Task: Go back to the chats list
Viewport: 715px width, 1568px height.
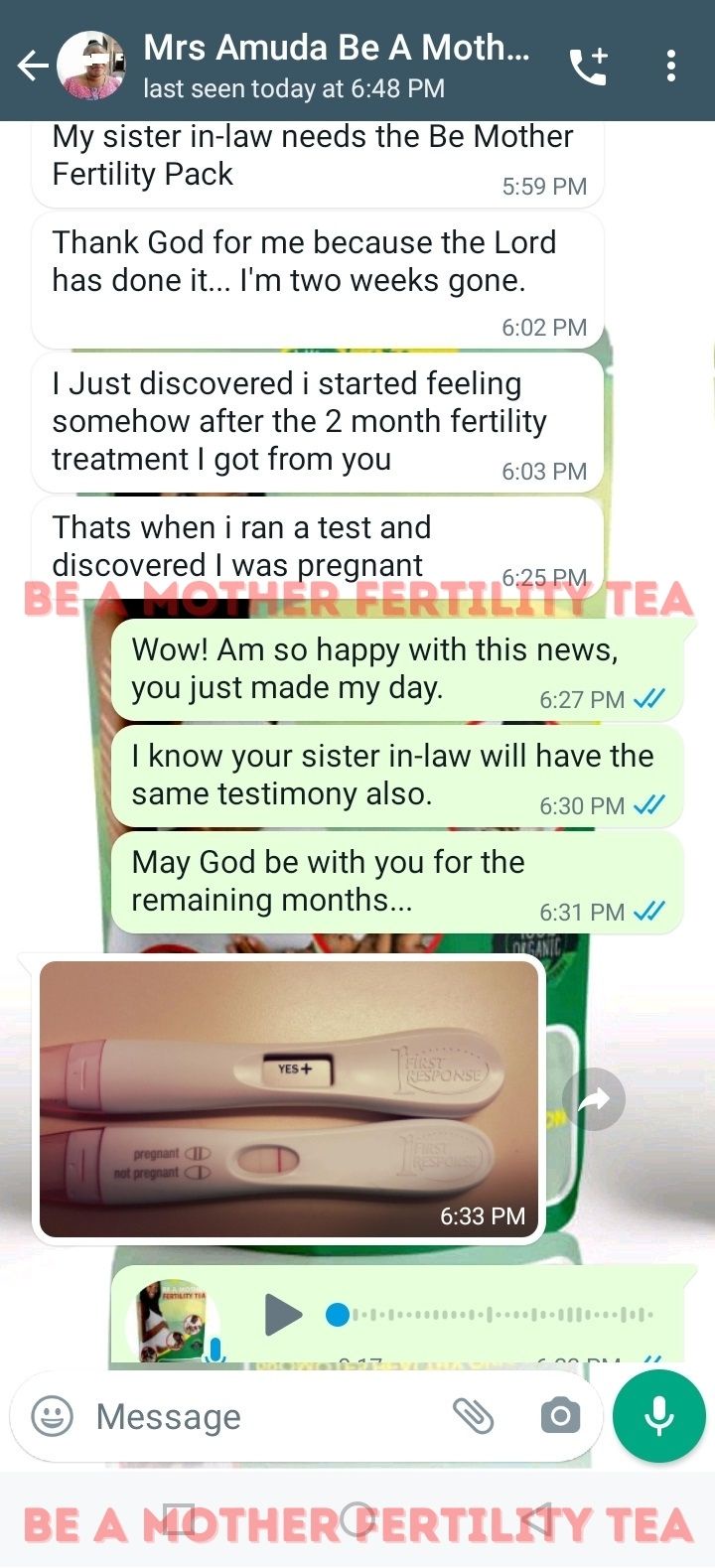Action: pos(32,67)
